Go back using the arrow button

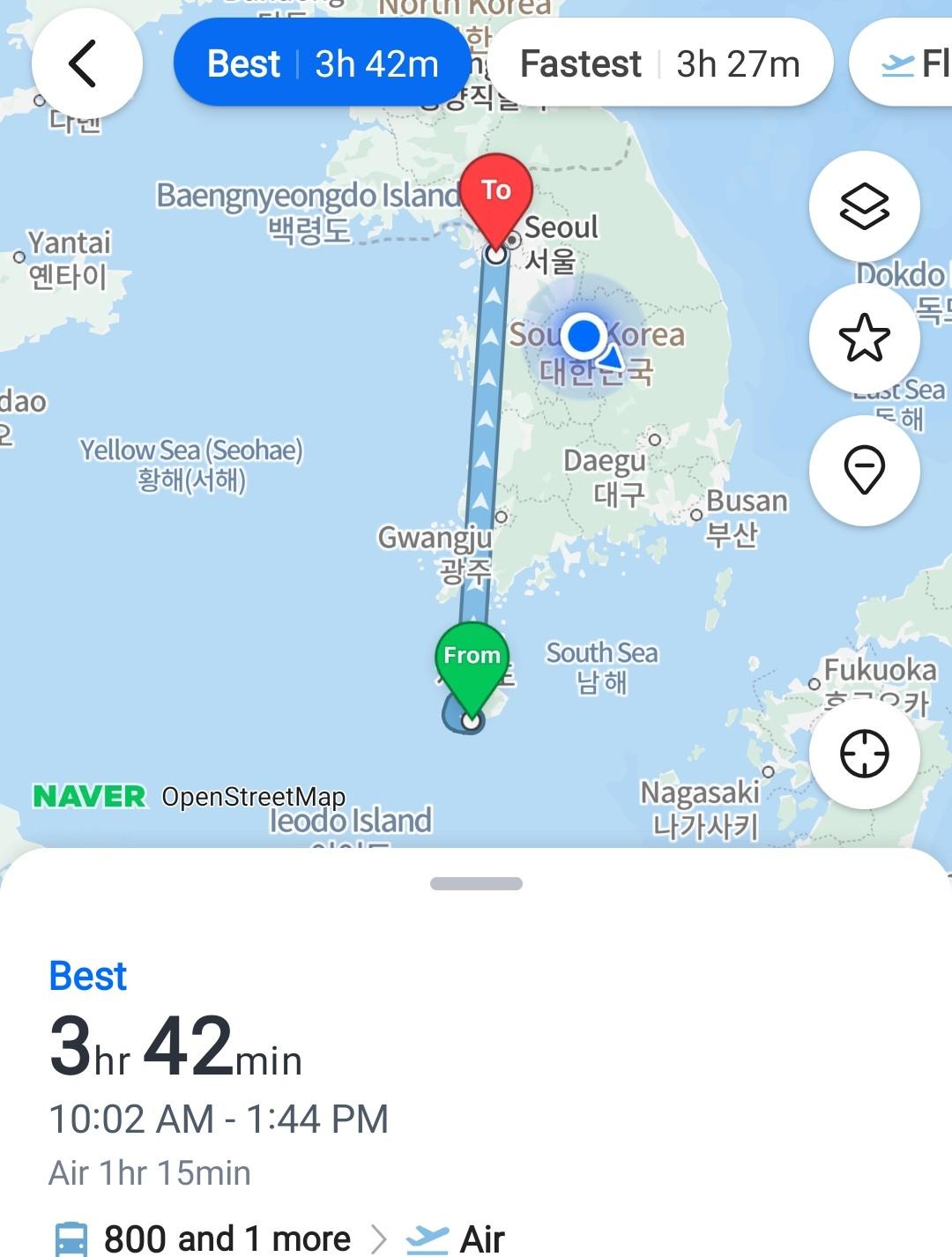point(86,64)
